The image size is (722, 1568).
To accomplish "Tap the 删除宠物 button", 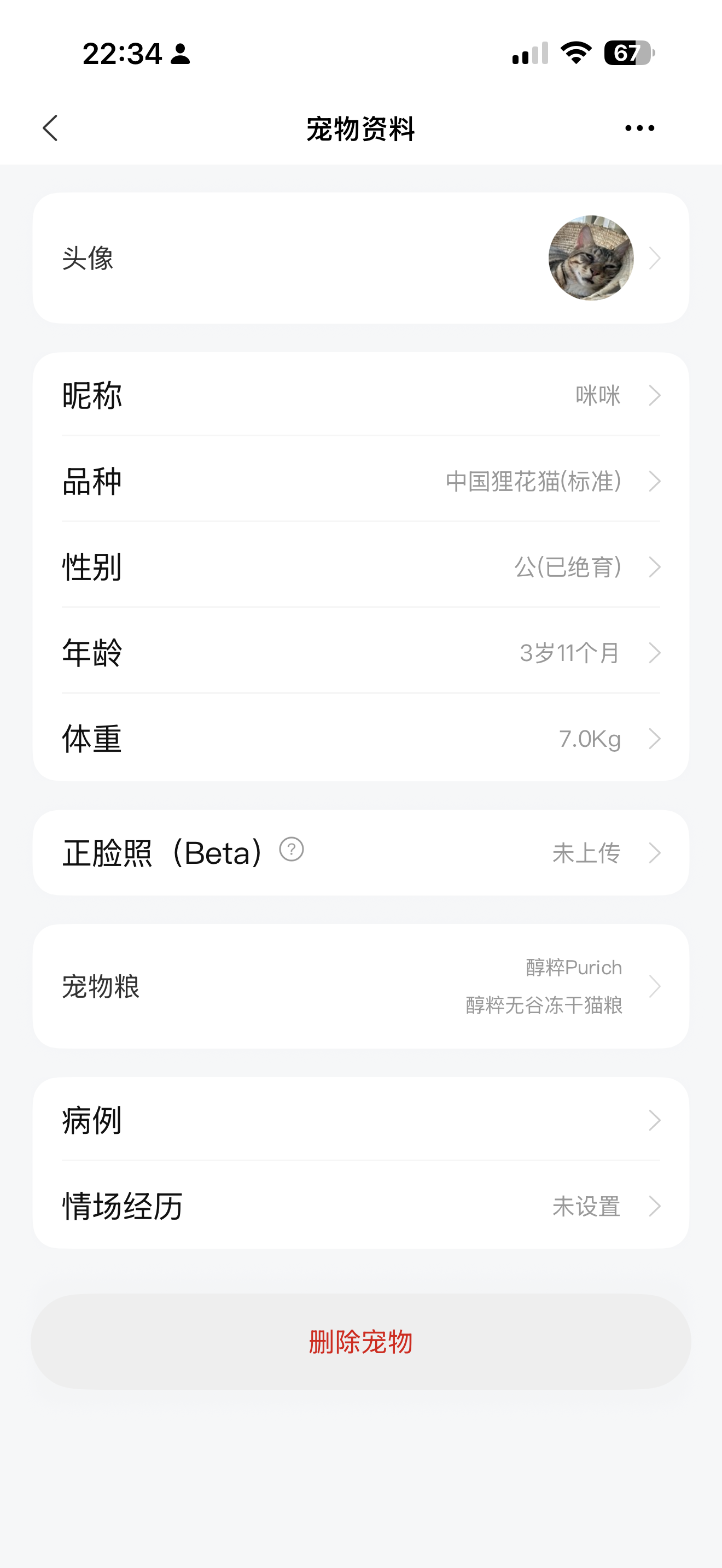I will click(x=360, y=1342).
